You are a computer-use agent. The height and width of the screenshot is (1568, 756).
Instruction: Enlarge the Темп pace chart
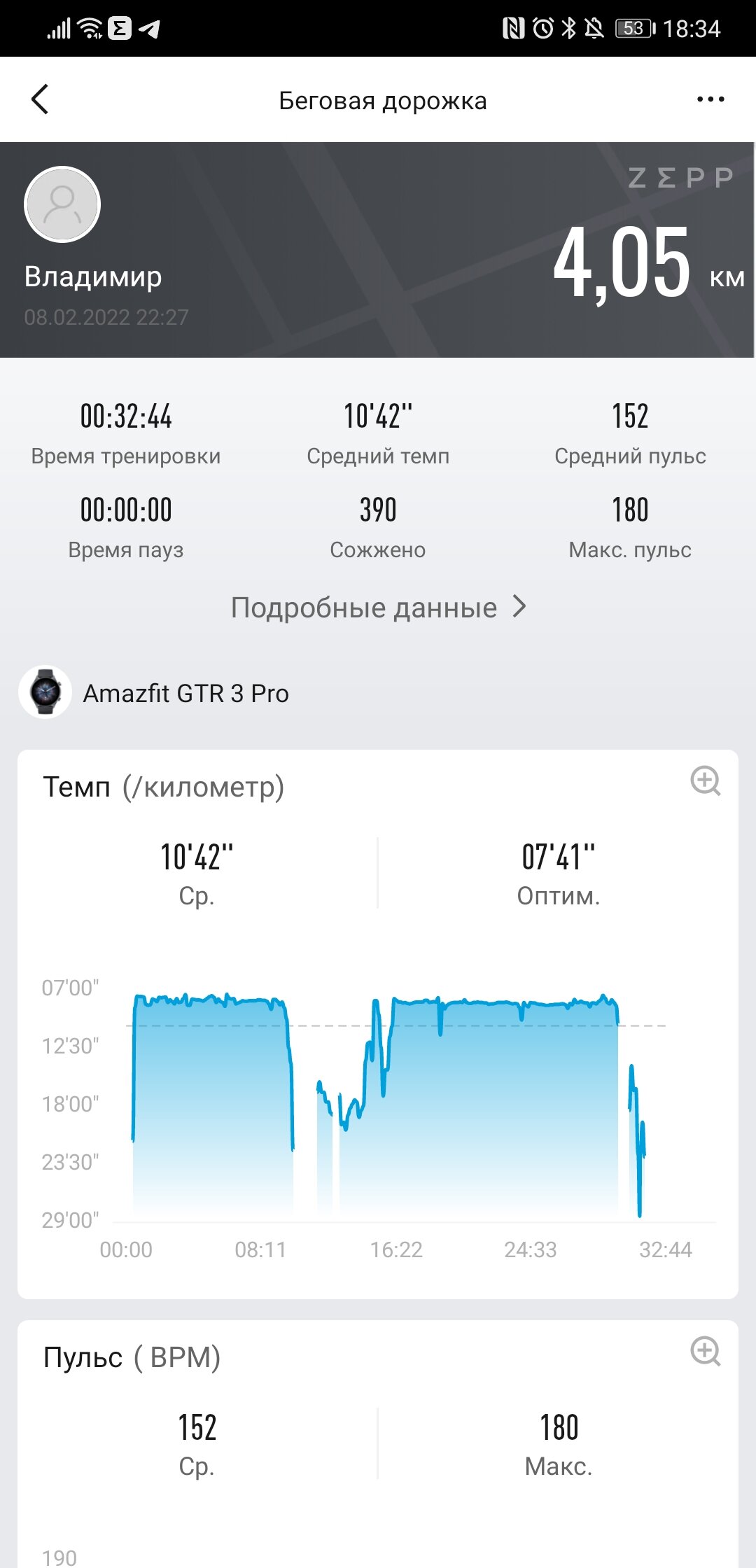pyautogui.click(x=705, y=780)
